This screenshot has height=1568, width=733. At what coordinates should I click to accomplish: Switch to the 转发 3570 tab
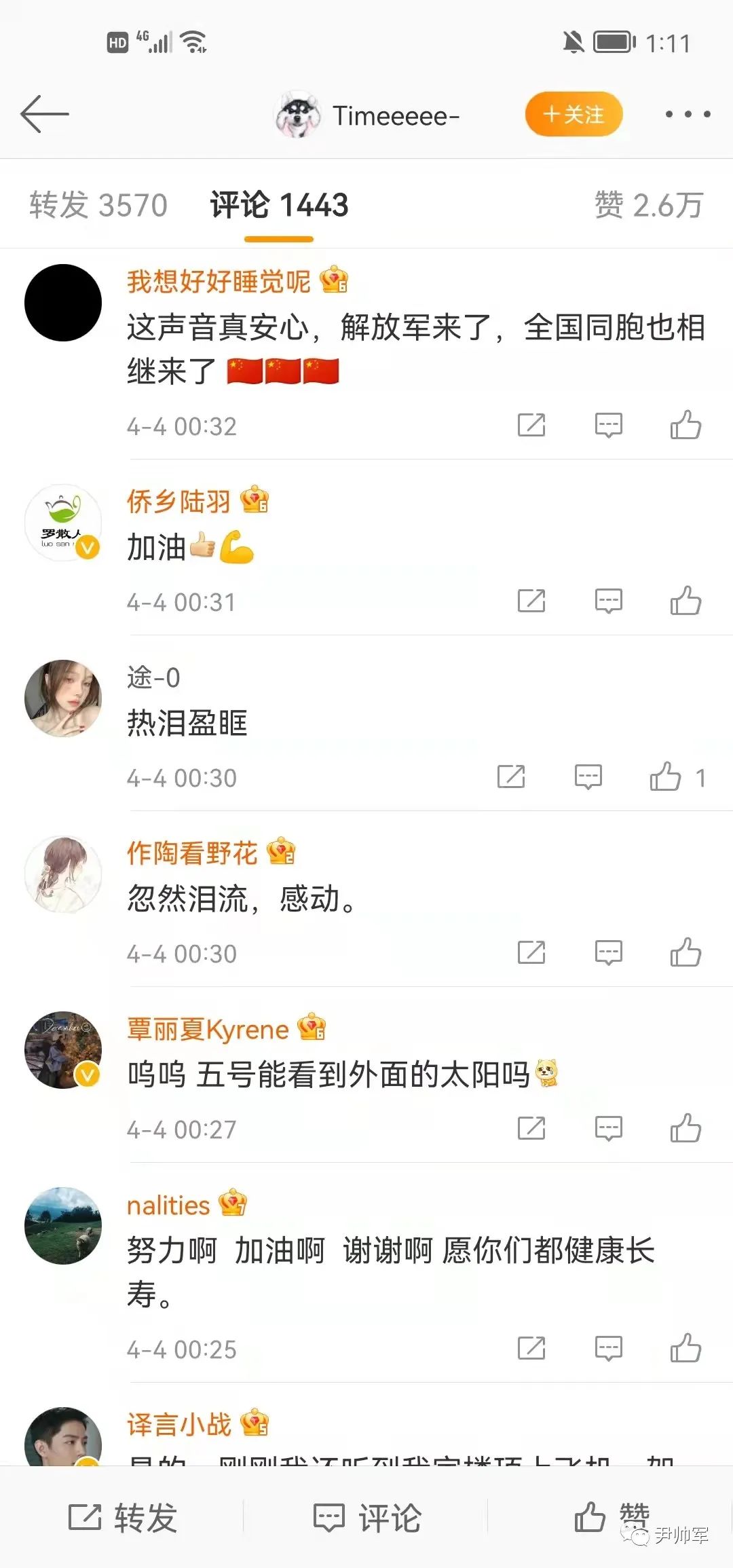tap(98, 205)
